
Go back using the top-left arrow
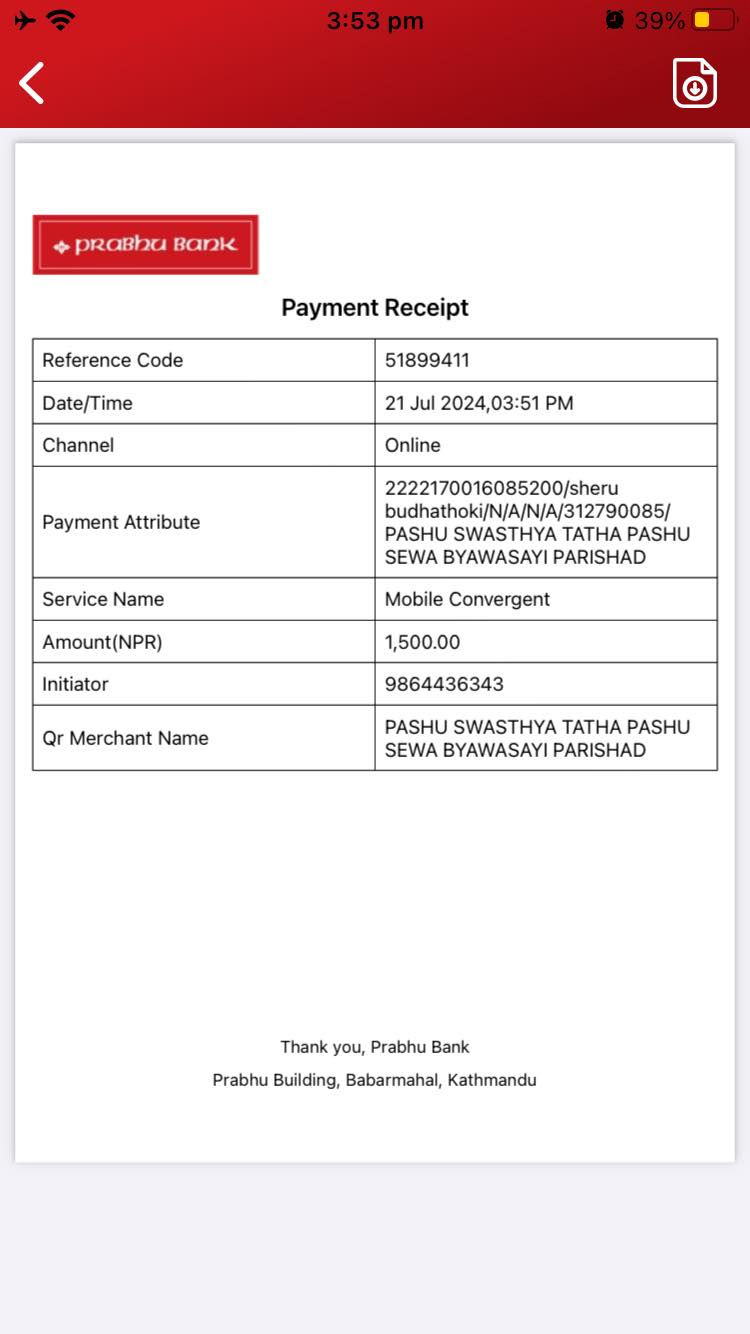(x=32, y=83)
